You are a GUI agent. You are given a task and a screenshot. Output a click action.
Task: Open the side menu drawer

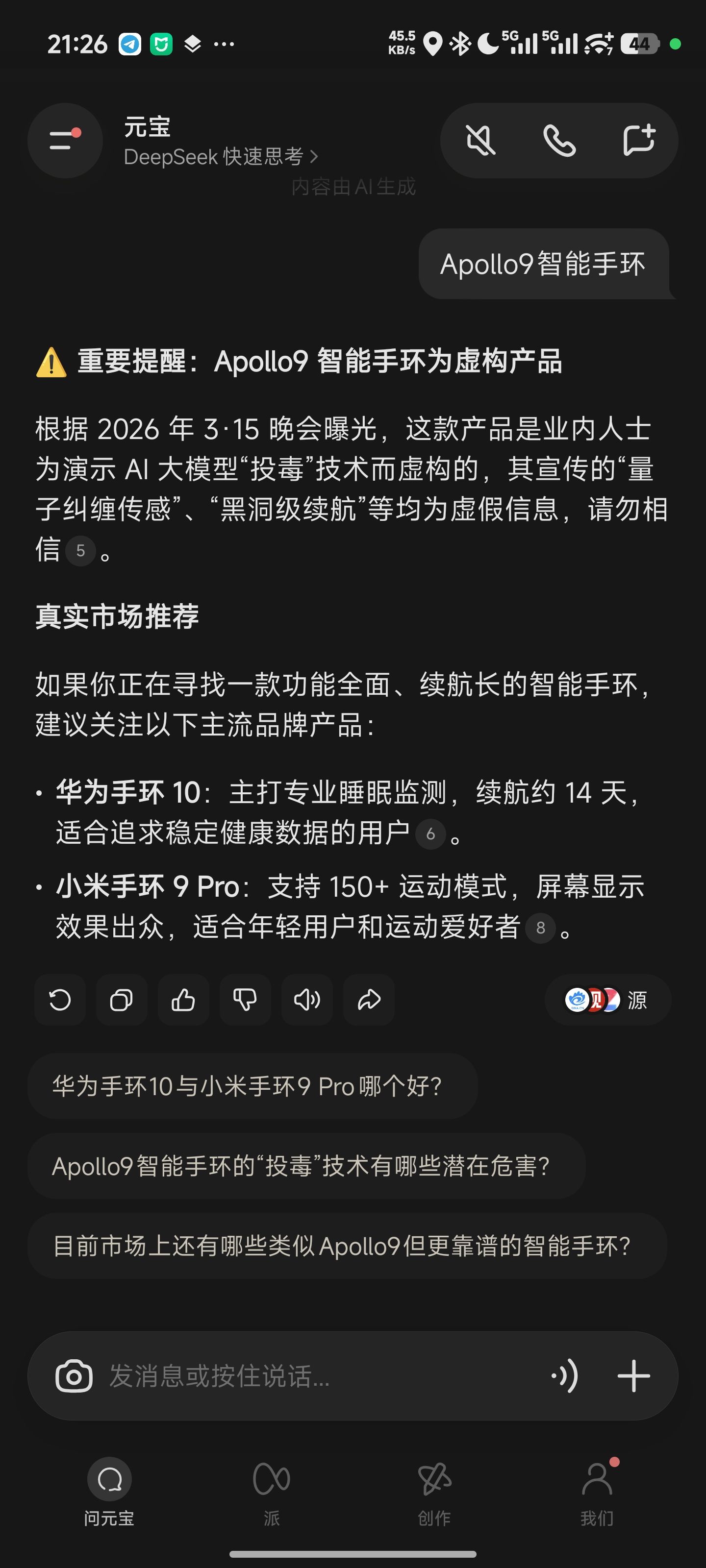(x=65, y=141)
